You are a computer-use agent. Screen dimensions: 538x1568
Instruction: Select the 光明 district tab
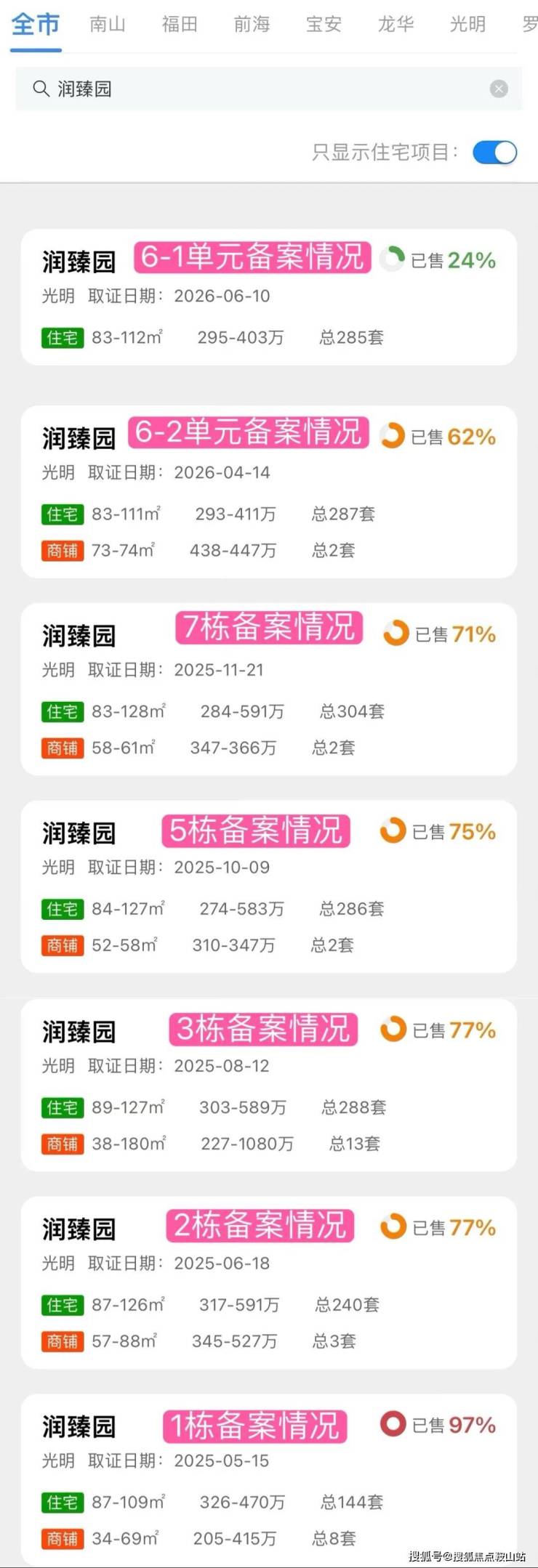[467, 25]
